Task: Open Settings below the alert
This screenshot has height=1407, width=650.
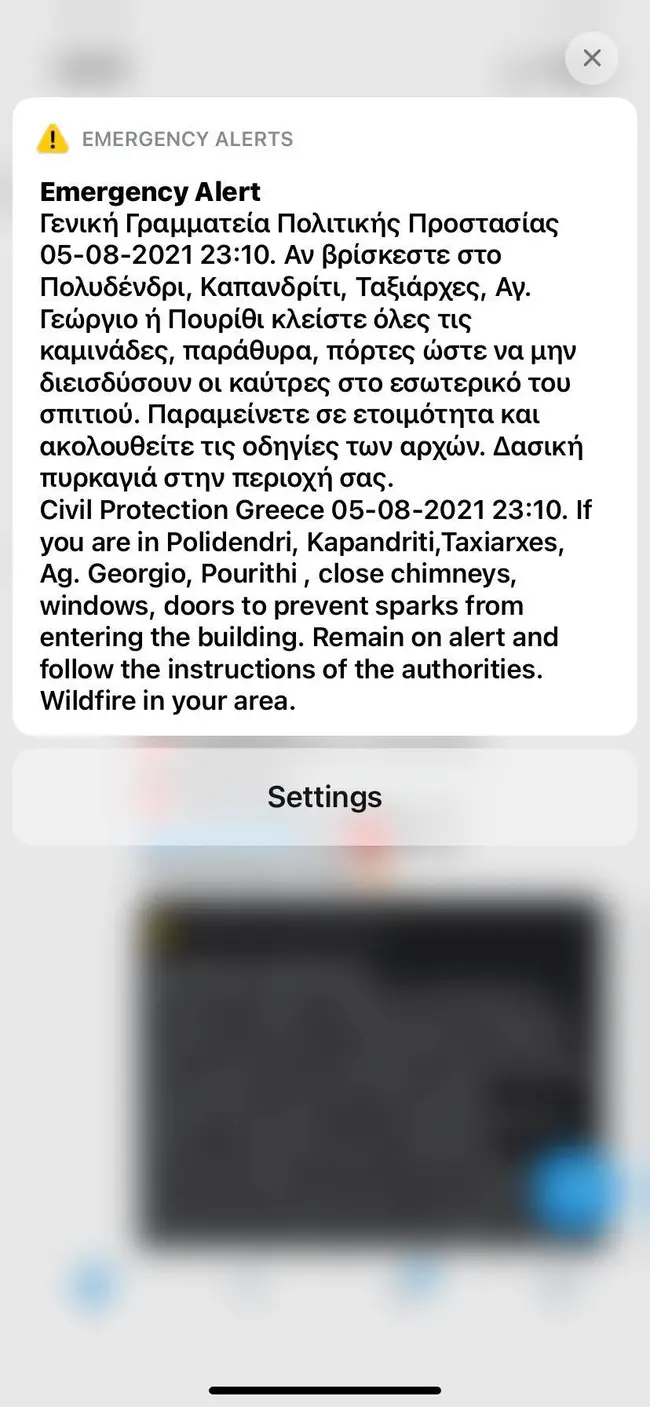Action: [324, 797]
